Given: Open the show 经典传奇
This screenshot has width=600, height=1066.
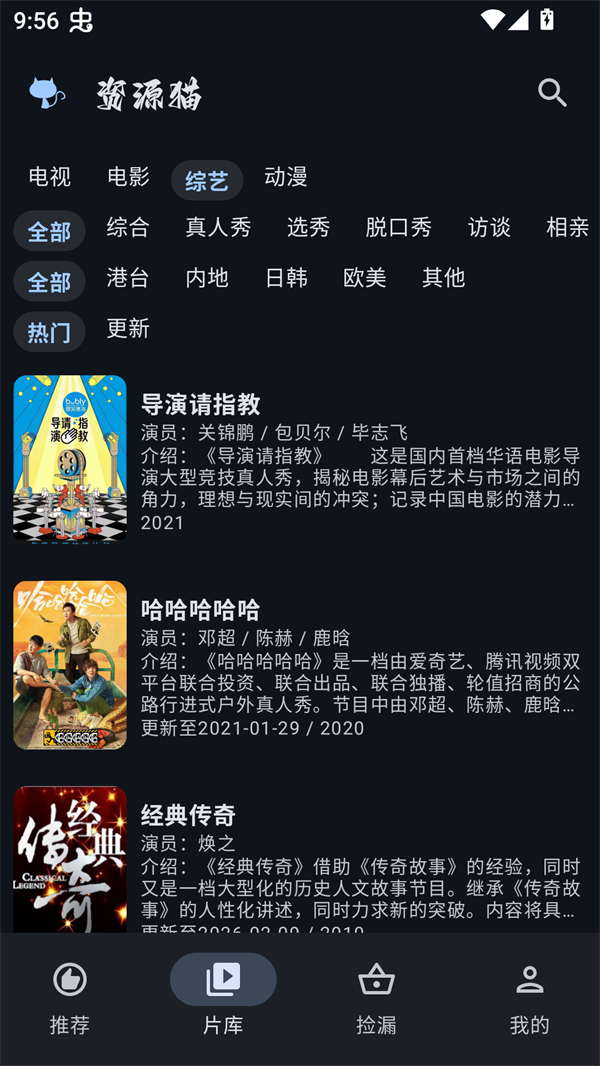Looking at the screenshot, I should click(188, 815).
